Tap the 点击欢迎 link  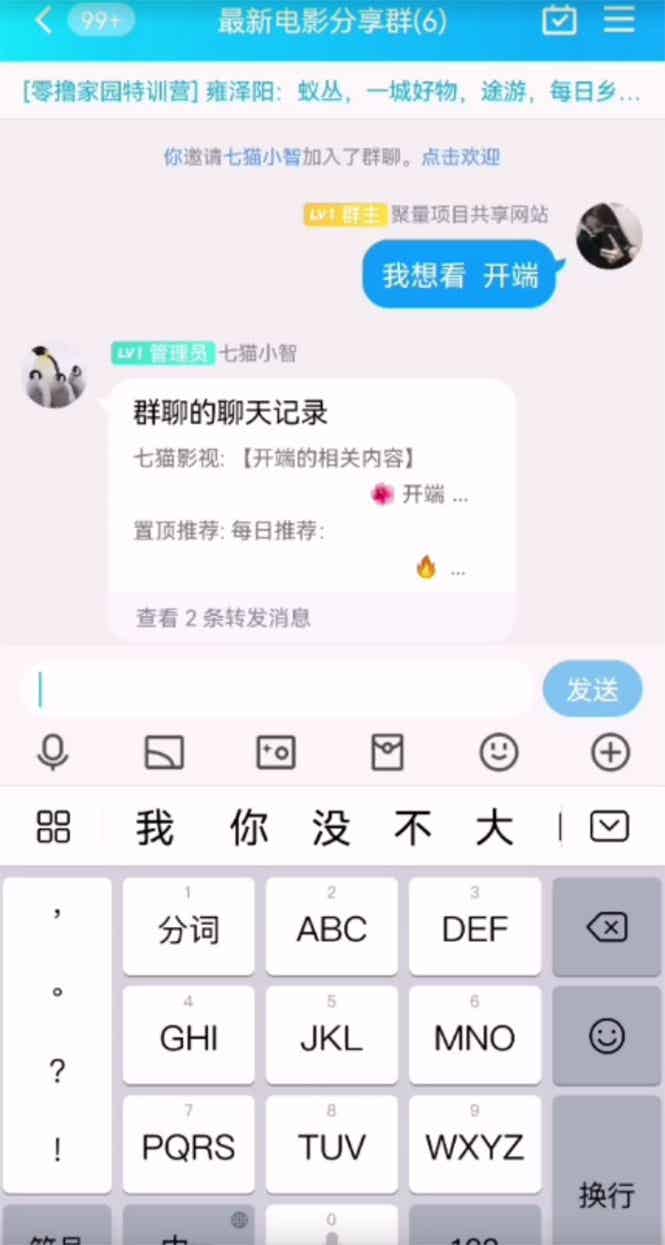461,157
